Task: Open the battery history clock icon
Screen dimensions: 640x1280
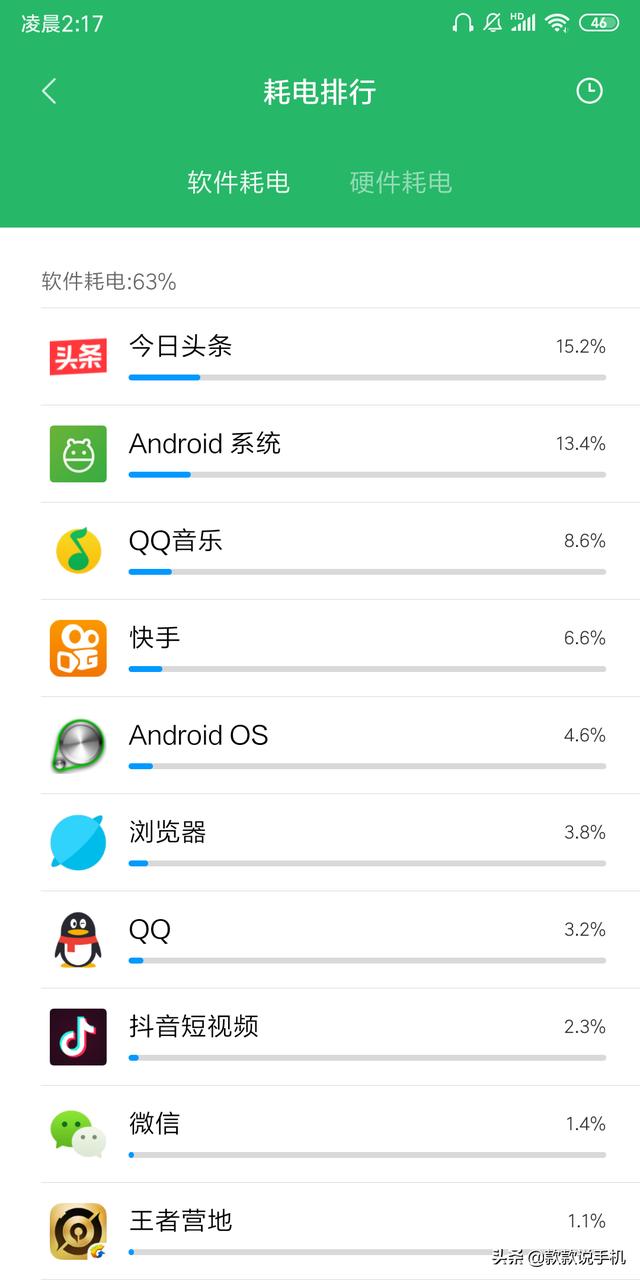Action: 589,91
